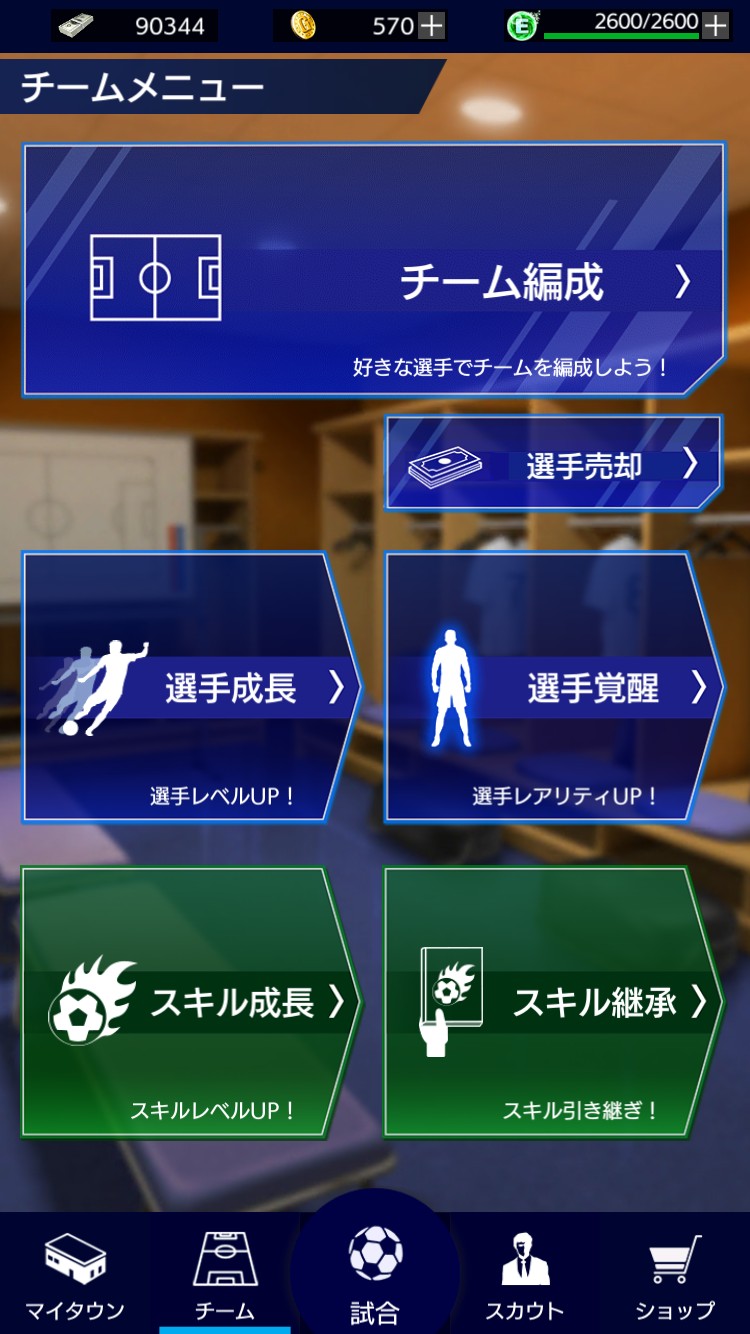Screen dimensions: 750x1334
Task: Tap the plus next to the coin balance
Action: [x=431, y=26]
